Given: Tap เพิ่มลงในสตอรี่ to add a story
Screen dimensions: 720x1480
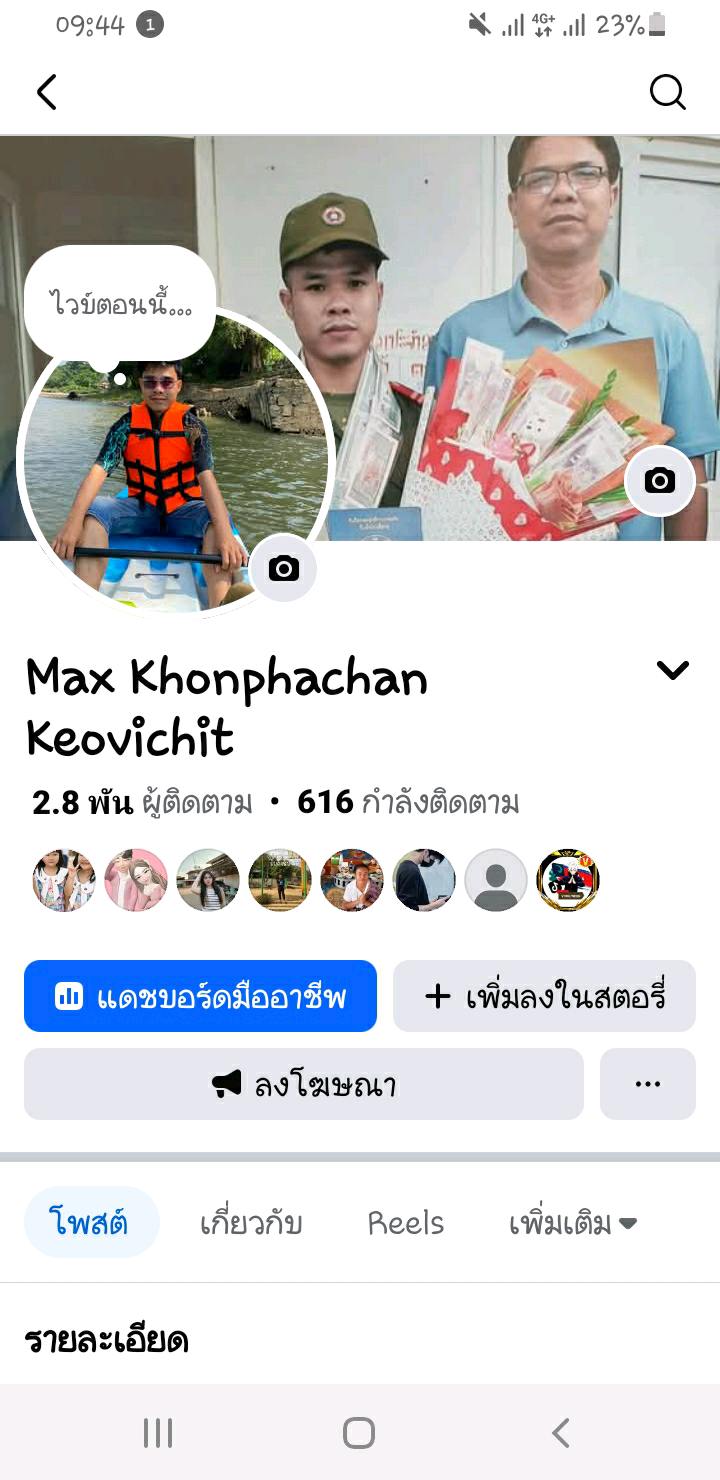Looking at the screenshot, I should [544, 996].
